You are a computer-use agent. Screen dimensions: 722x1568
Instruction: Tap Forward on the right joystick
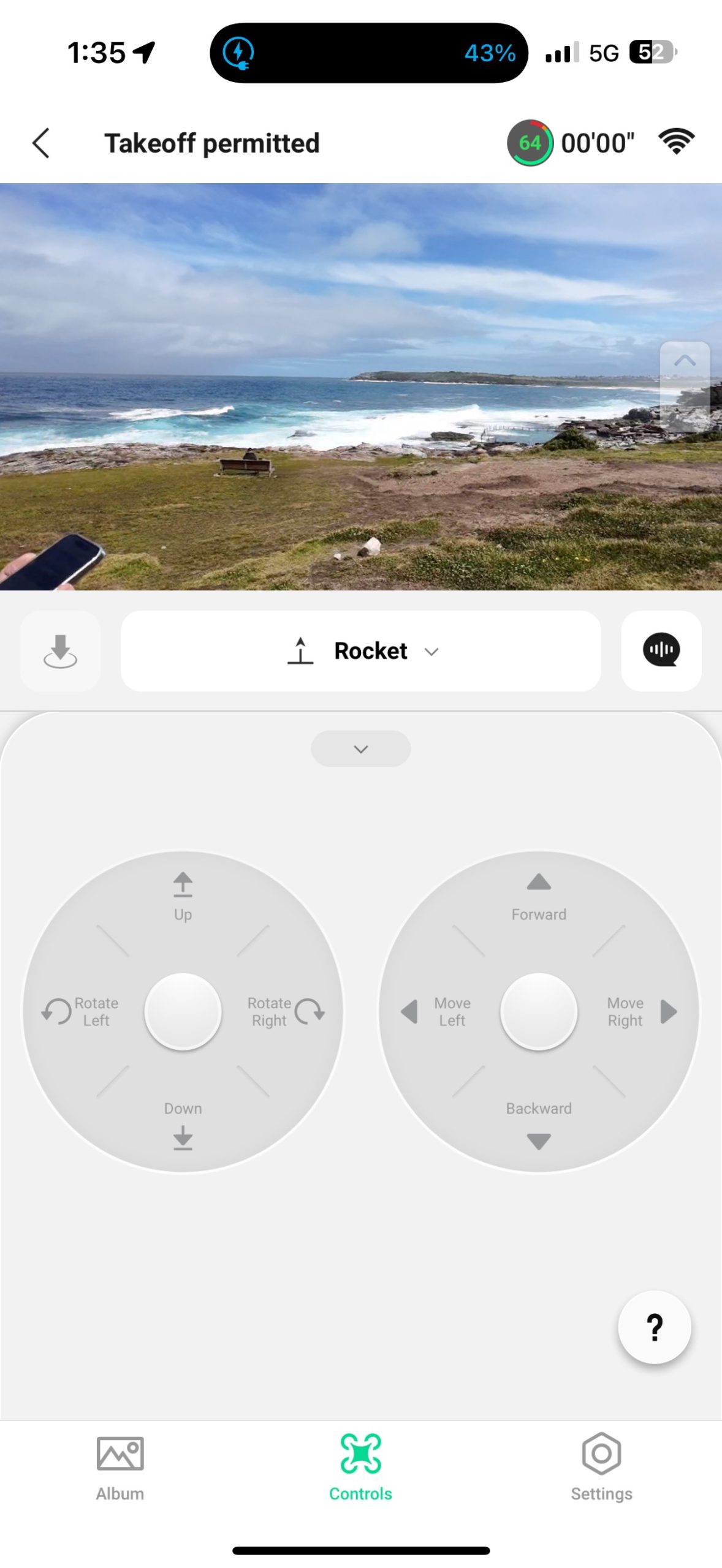point(539,897)
